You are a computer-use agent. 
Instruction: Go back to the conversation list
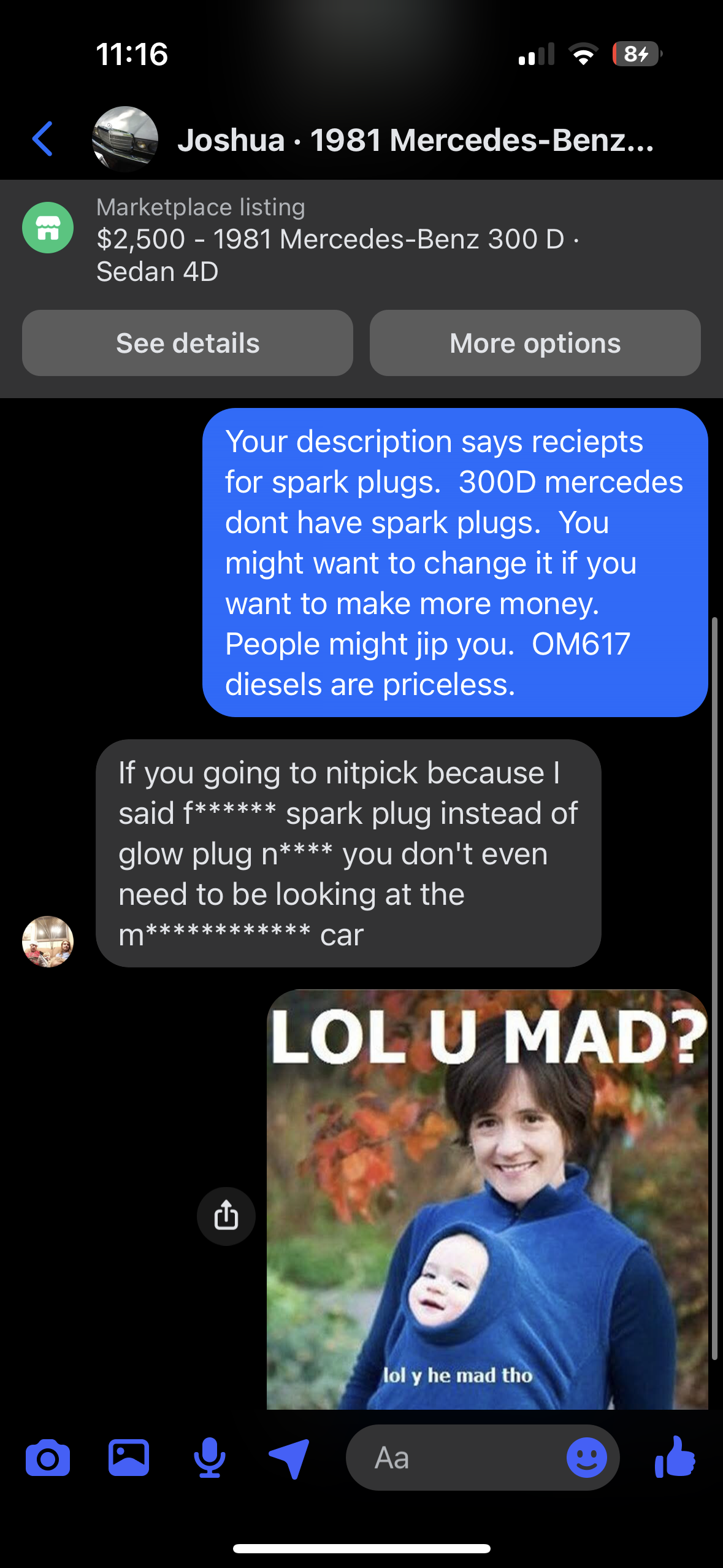pyautogui.click(x=42, y=139)
